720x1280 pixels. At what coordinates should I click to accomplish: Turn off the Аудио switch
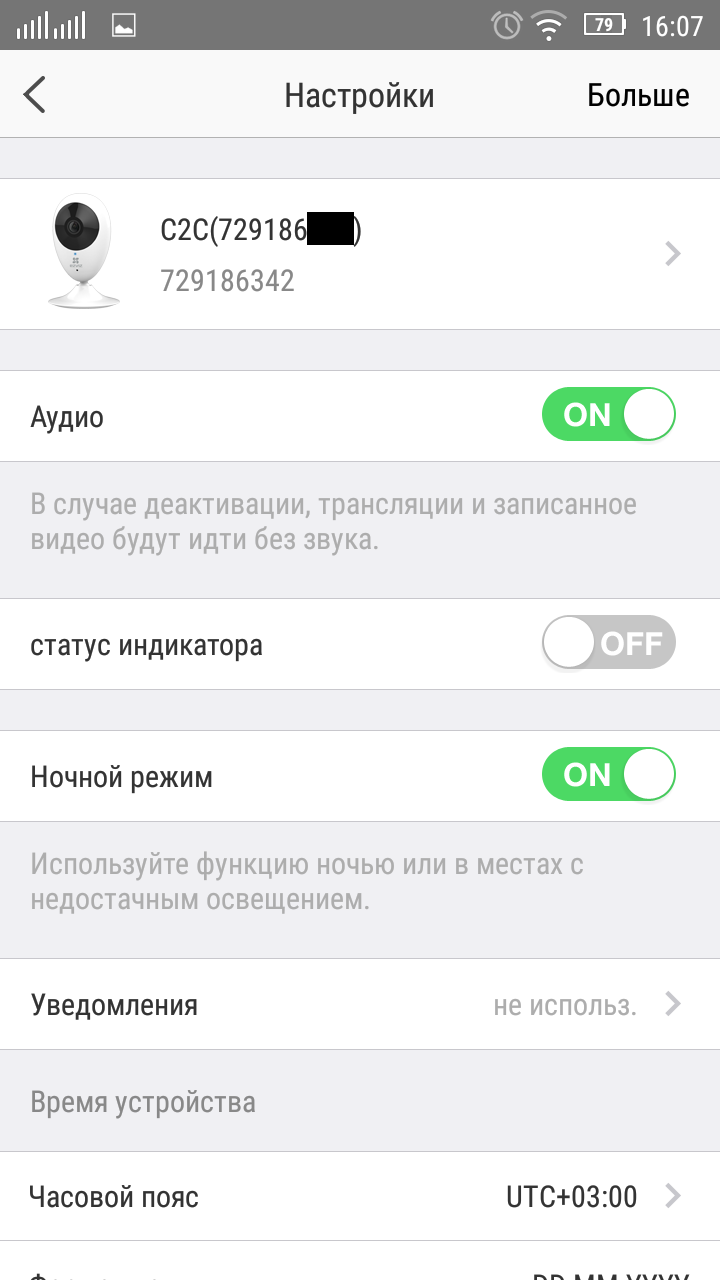(609, 415)
